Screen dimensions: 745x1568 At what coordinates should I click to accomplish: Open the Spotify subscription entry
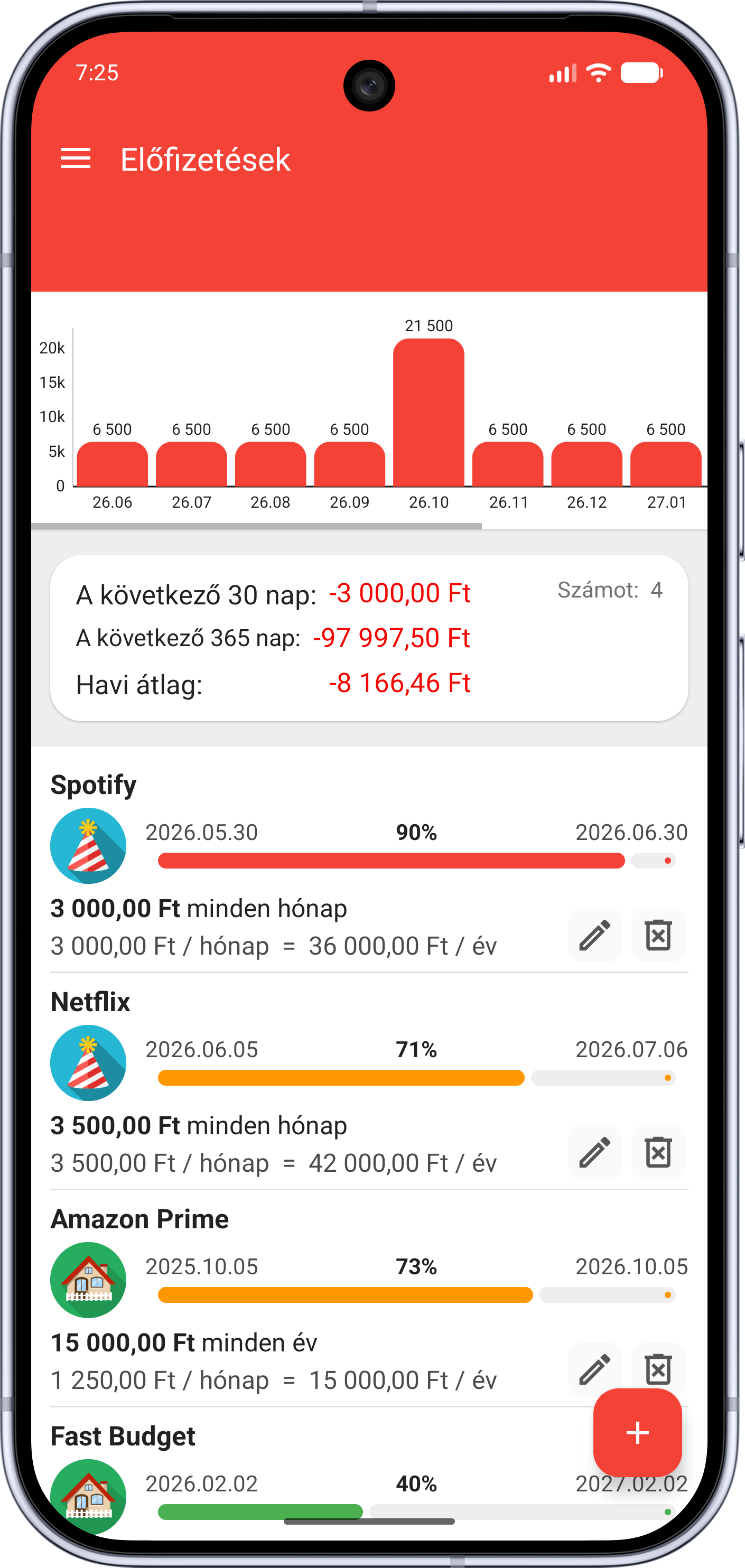point(369,864)
